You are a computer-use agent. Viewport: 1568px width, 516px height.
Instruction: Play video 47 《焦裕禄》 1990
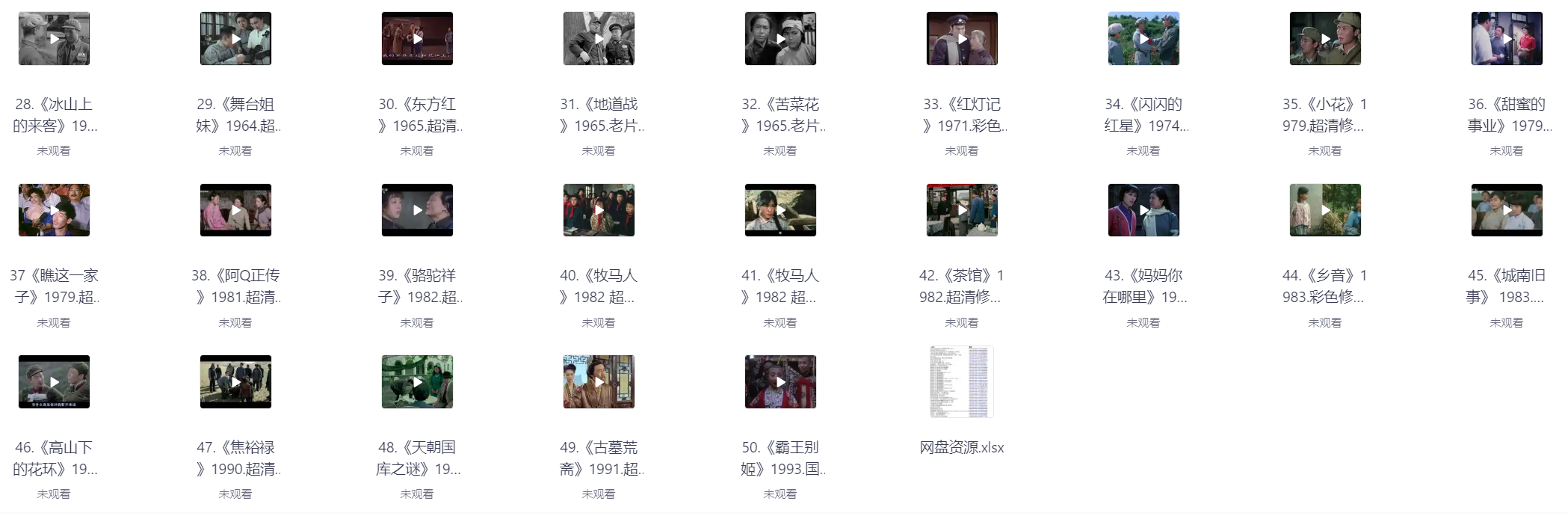click(235, 382)
